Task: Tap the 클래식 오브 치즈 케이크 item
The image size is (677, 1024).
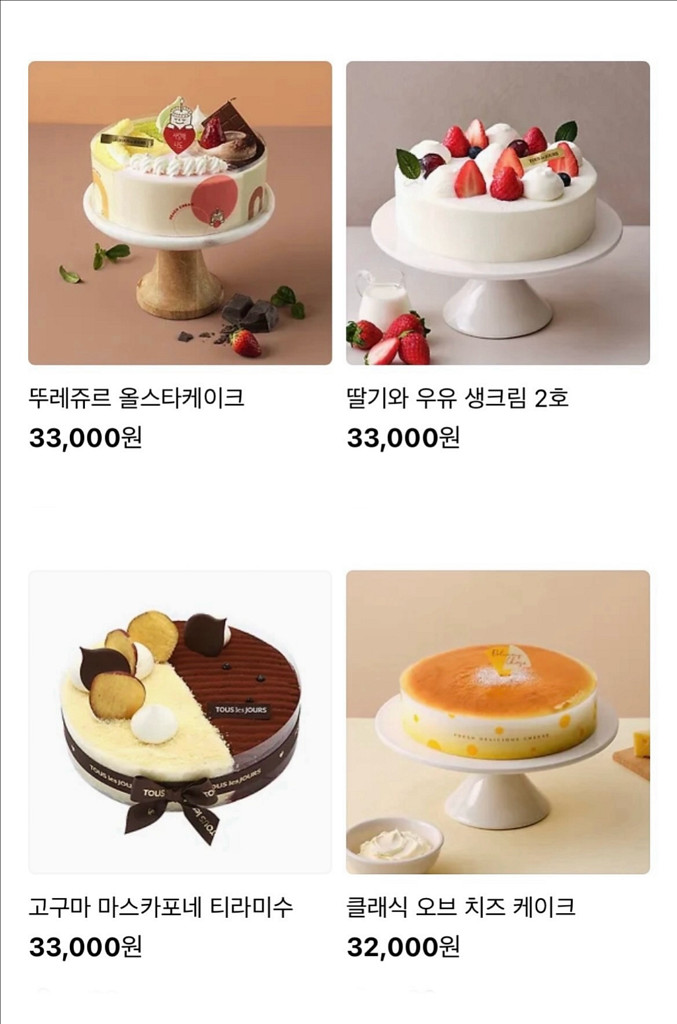Action: tap(498, 722)
